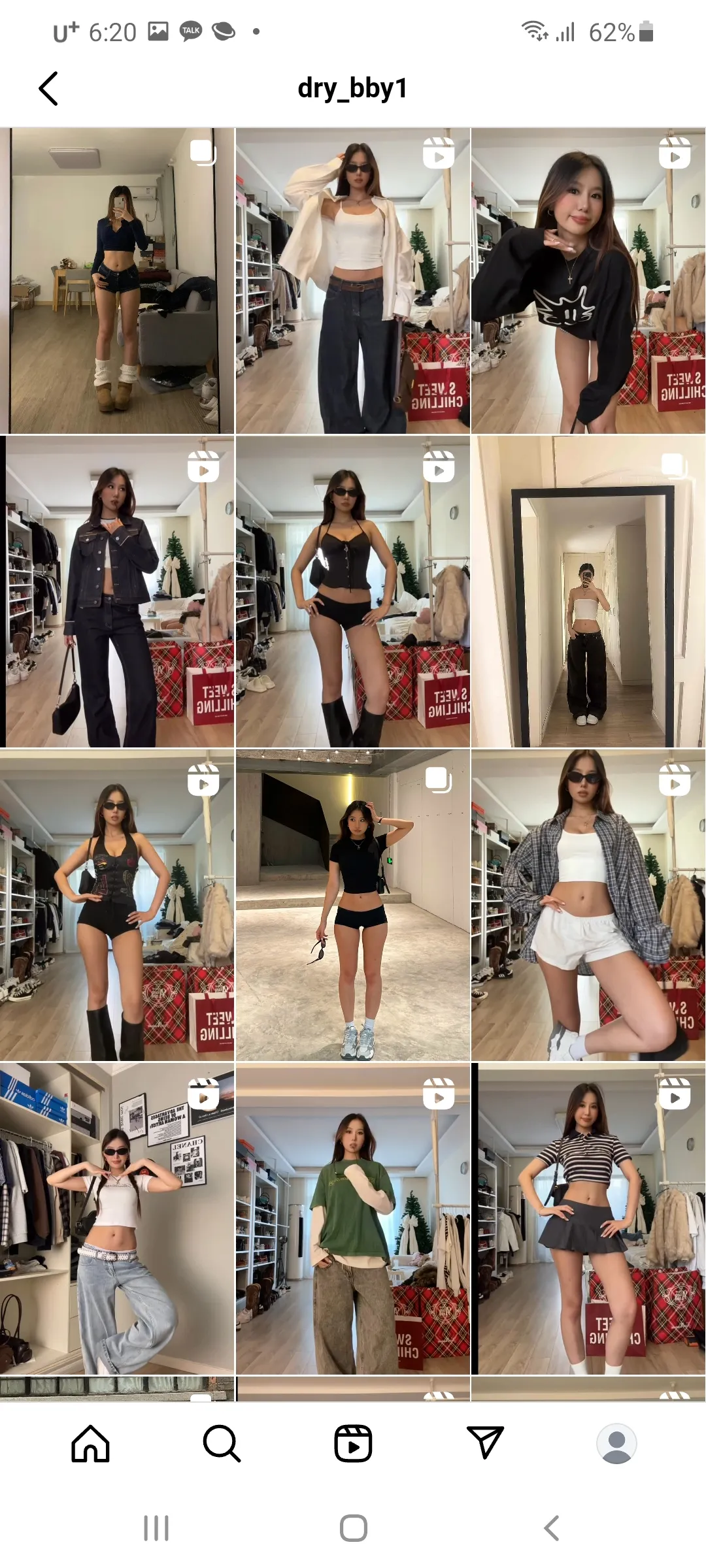Open the reel with black cat-print sweatshirt
706x1568 pixels.
[x=588, y=281]
